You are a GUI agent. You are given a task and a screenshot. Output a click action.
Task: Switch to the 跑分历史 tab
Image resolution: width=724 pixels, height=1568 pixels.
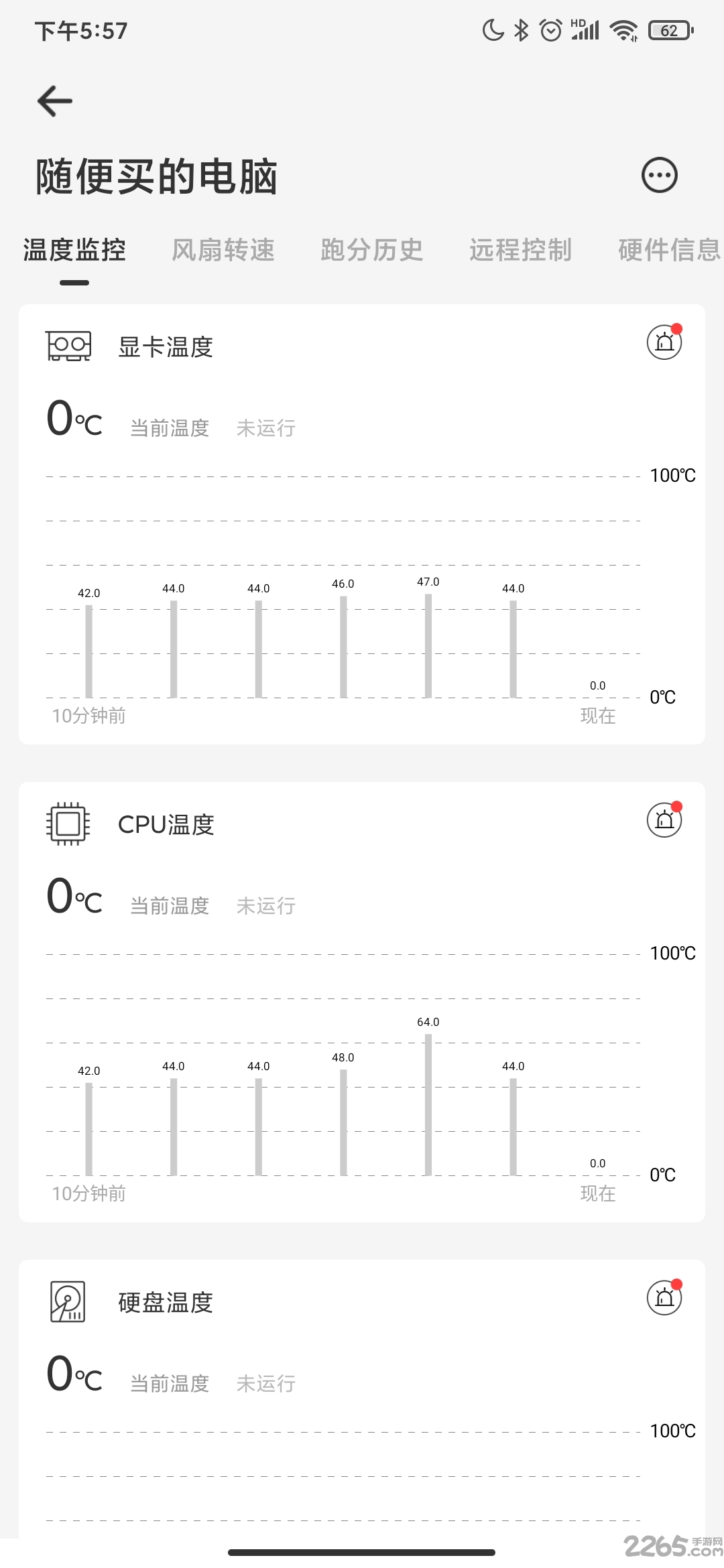coord(373,250)
